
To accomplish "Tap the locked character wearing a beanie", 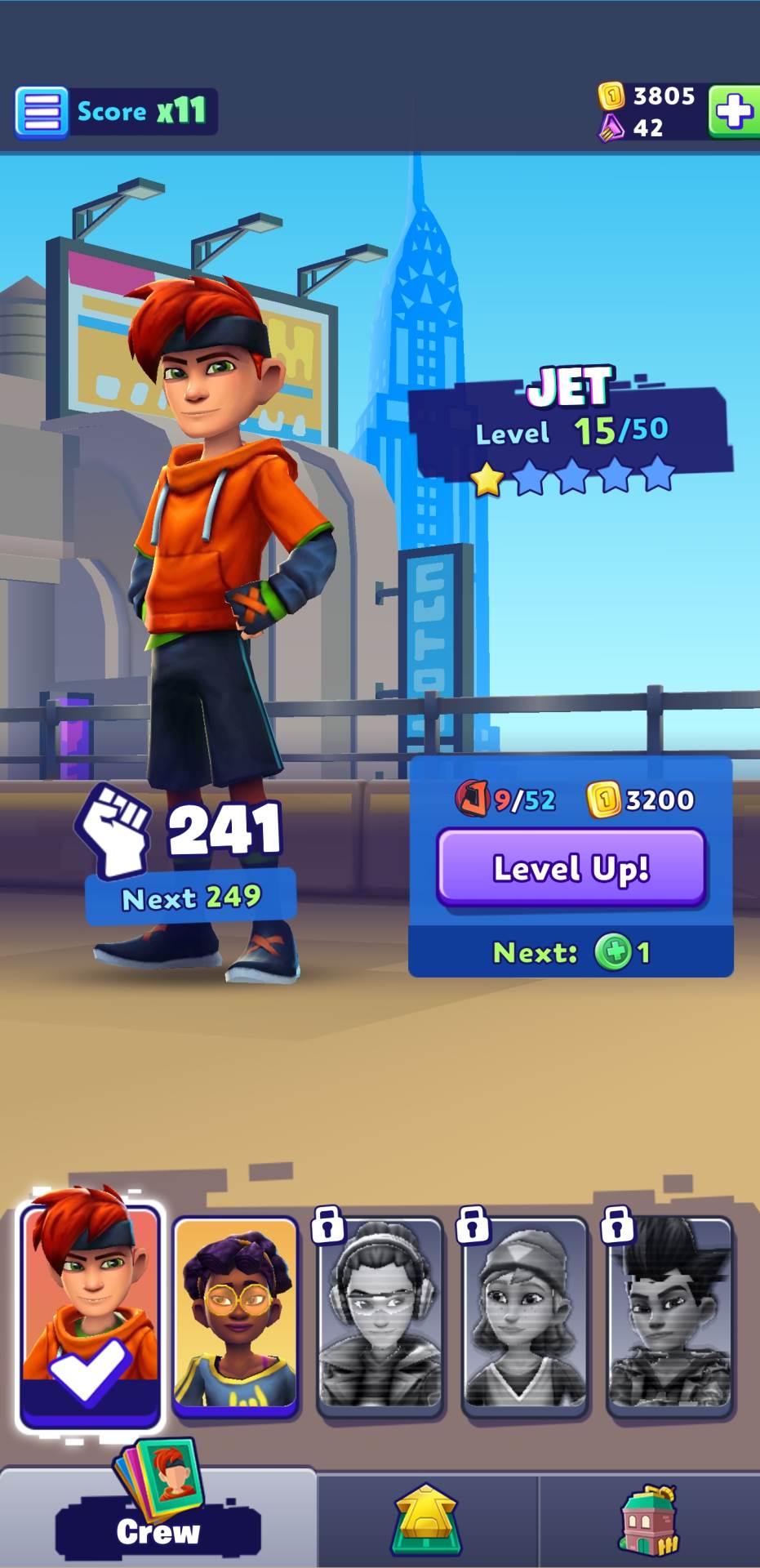I will coord(524,1316).
